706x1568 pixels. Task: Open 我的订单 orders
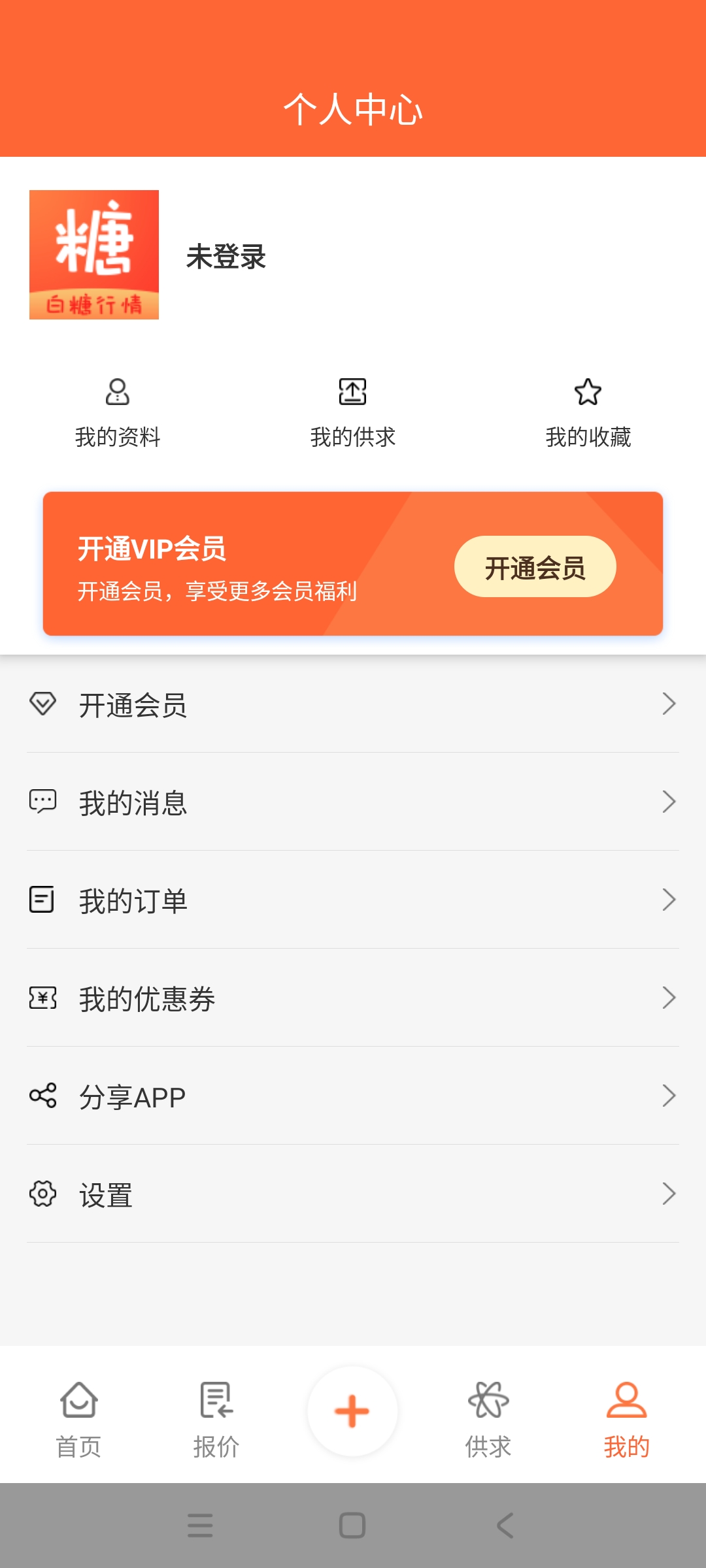point(353,900)
